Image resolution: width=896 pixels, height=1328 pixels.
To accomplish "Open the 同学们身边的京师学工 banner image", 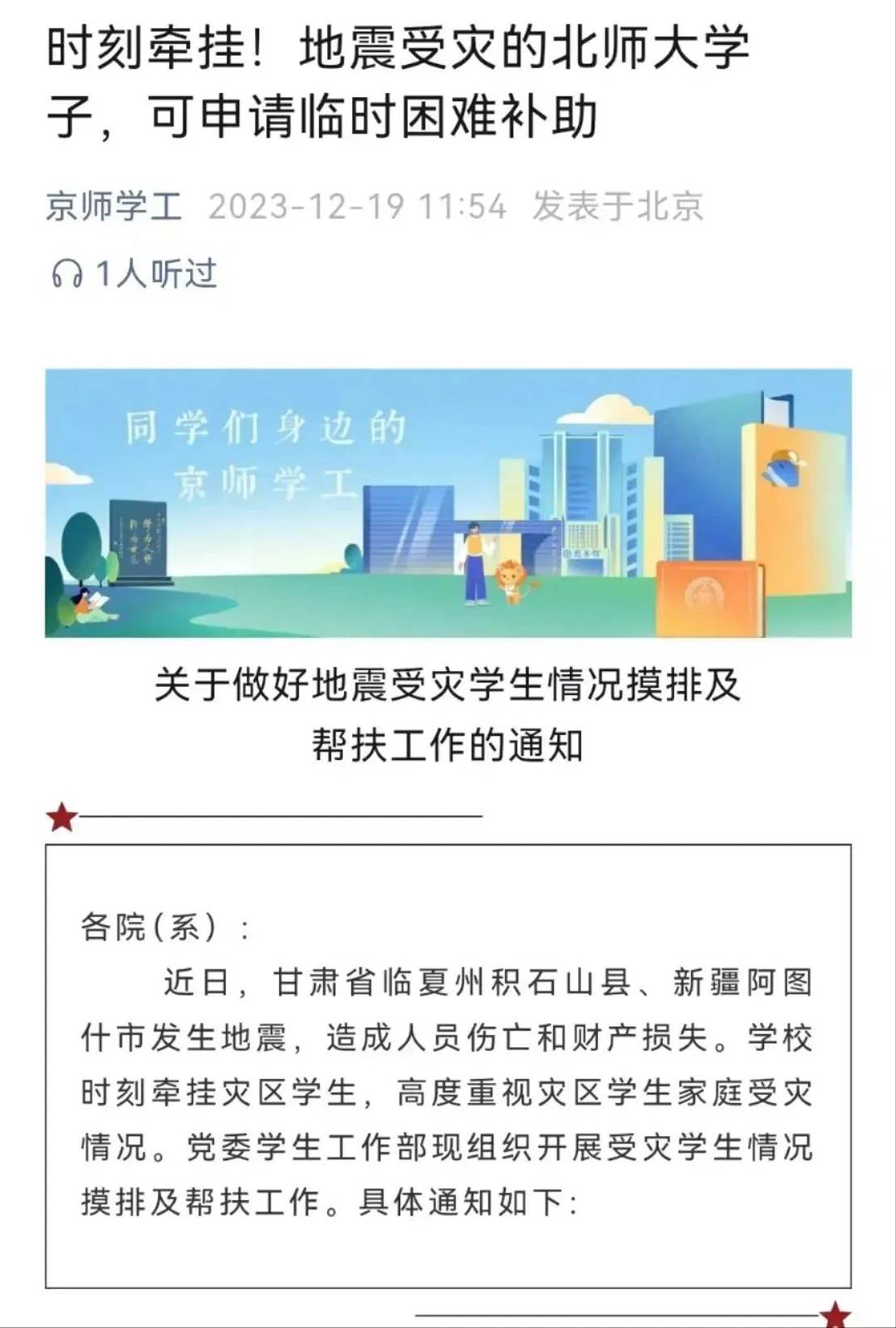I will pos(448,503).
